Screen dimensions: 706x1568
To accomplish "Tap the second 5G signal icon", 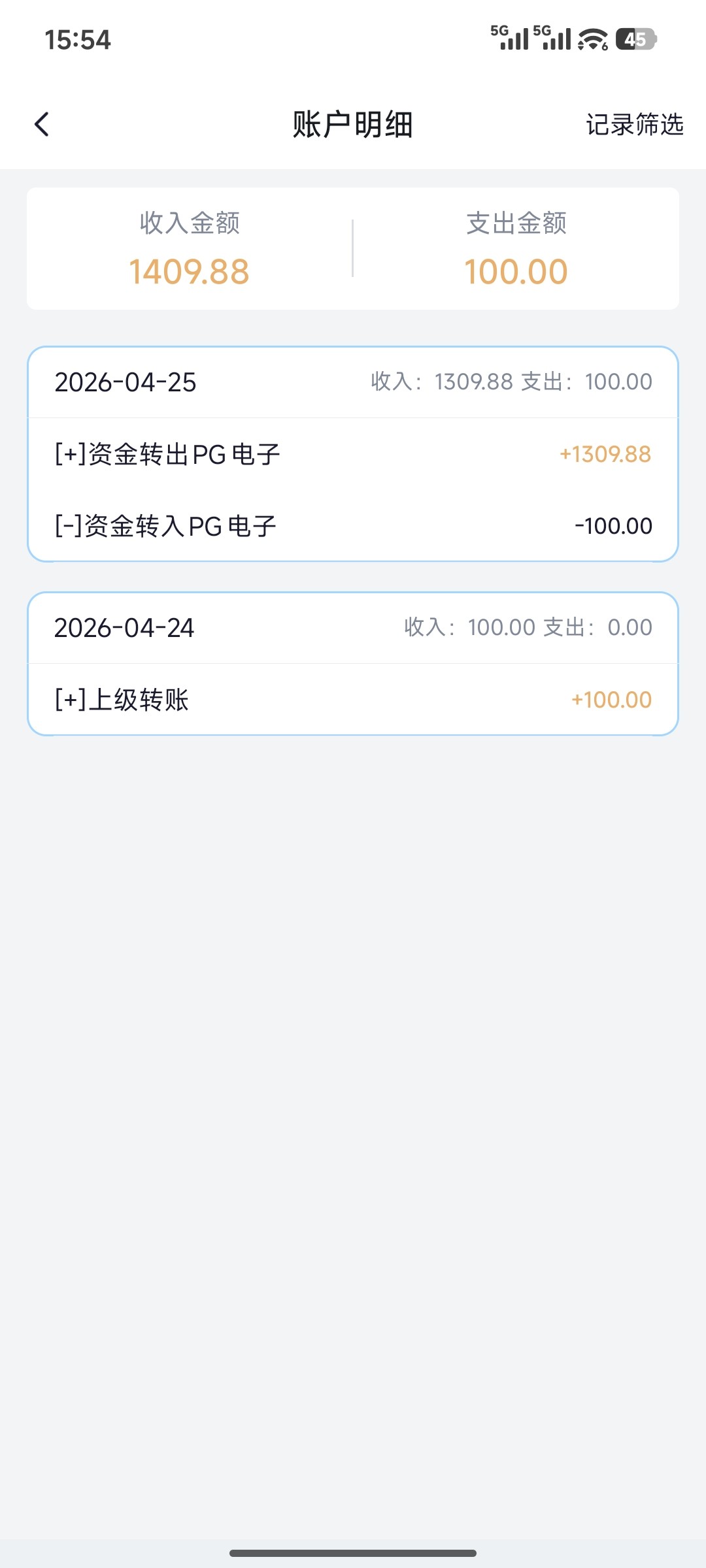I will pos(552,39).
